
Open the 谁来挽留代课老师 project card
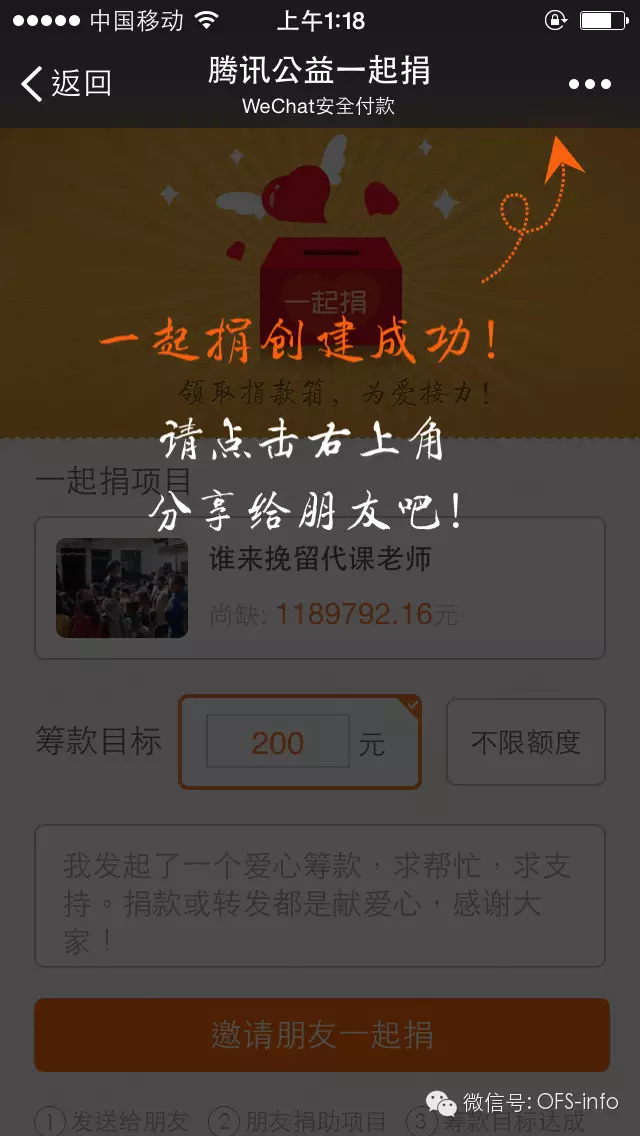[320, 588]
